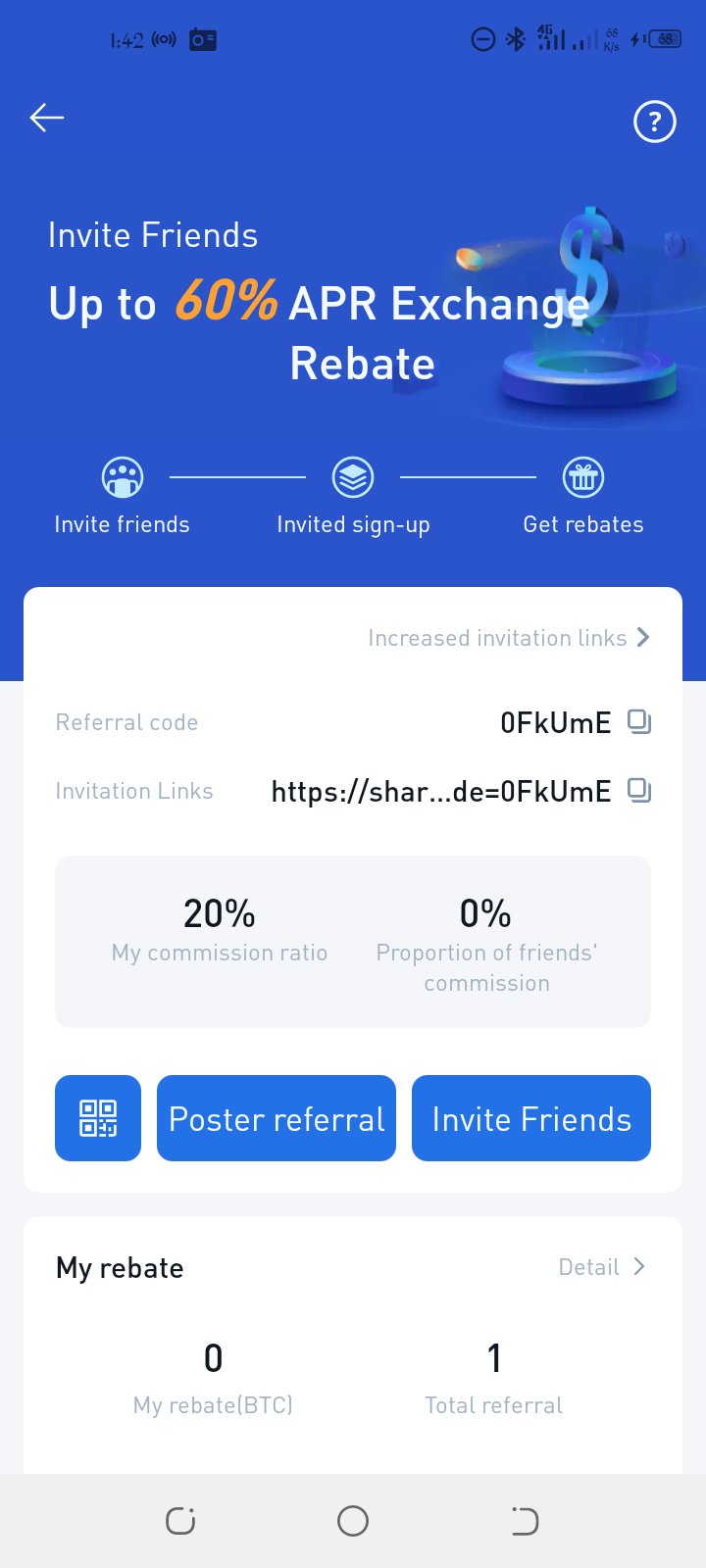706x1568 pixels.
Task: Tap the Invite friends people icon
Action: coord(122,476)
